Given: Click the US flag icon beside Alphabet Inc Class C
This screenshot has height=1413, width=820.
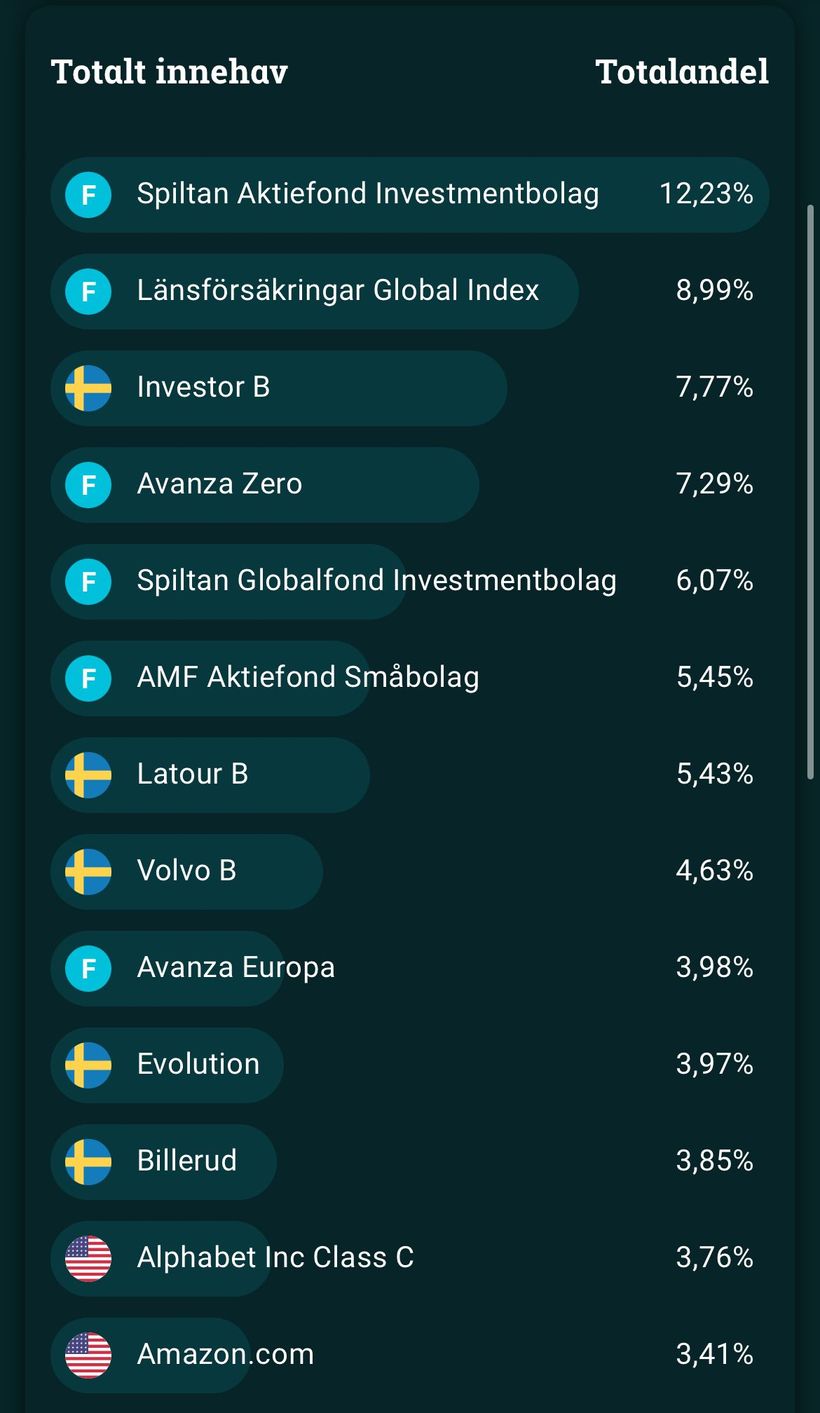Looking at the screenshot, I should [87, 1258].
